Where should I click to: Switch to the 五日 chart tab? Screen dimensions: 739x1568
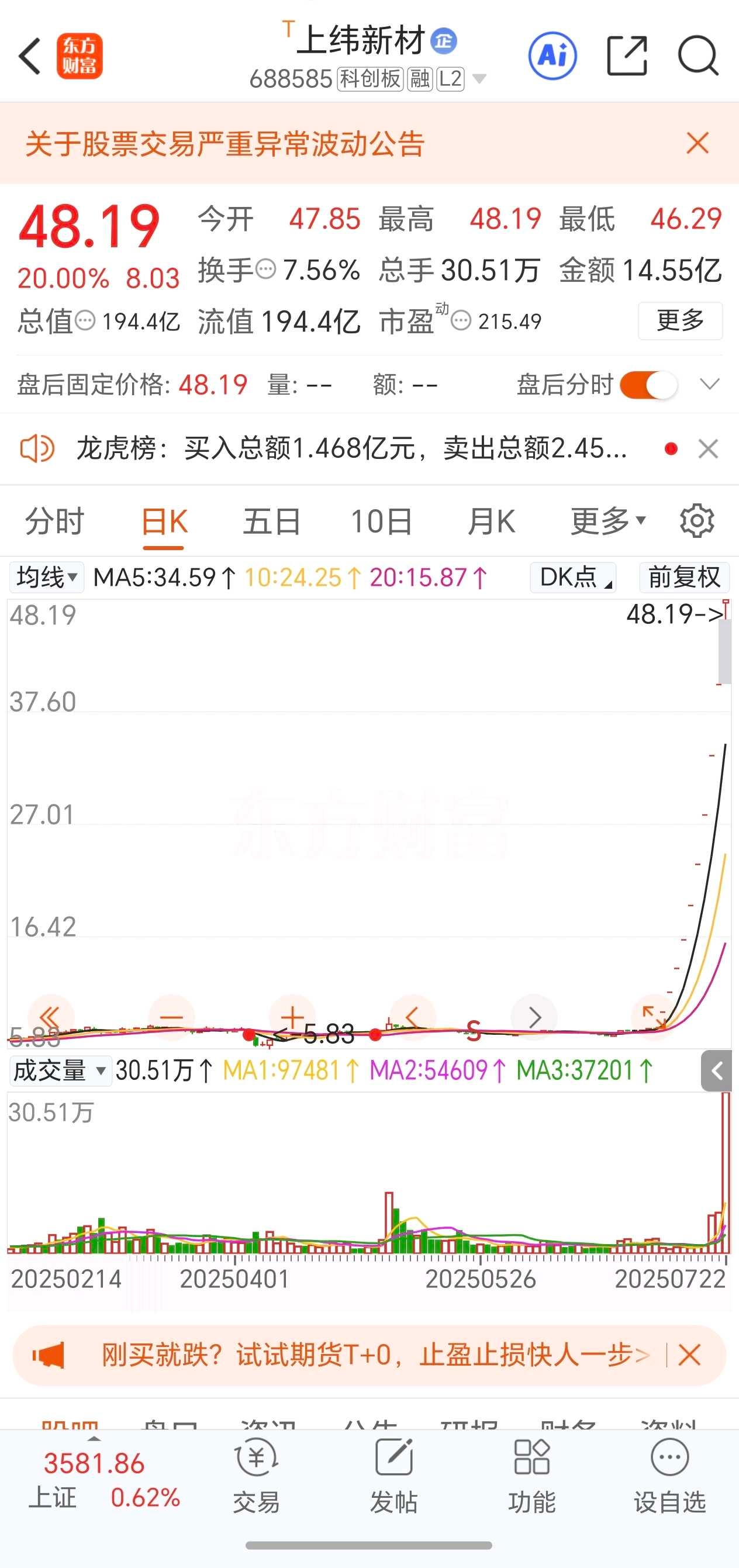pos(271,521)
